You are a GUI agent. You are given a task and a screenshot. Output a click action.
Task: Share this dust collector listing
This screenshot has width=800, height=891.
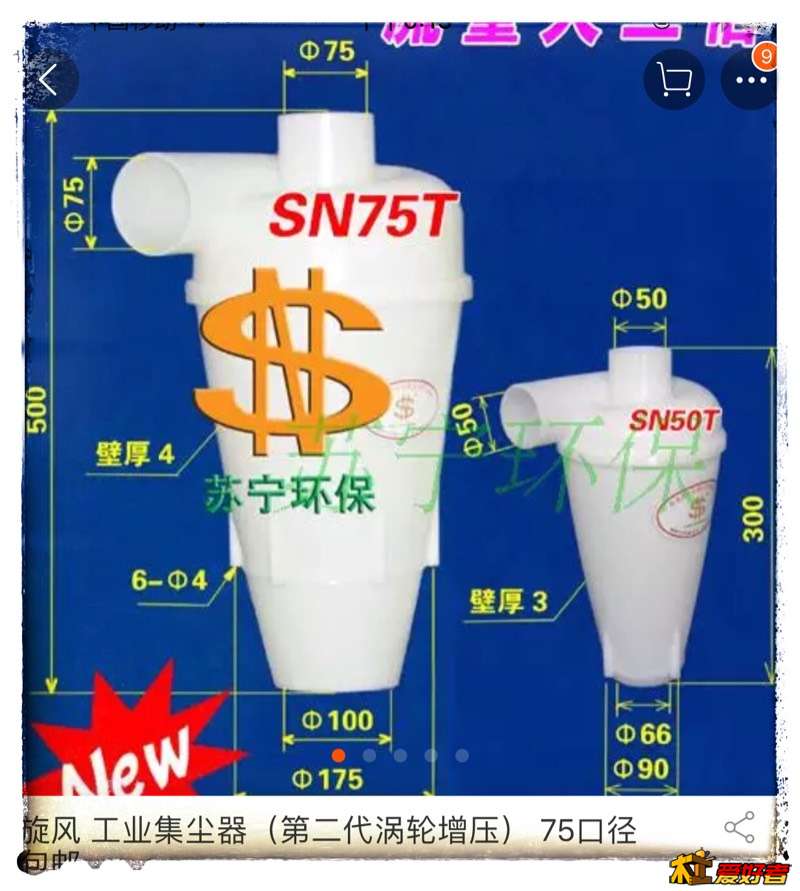tap(739, 827)
